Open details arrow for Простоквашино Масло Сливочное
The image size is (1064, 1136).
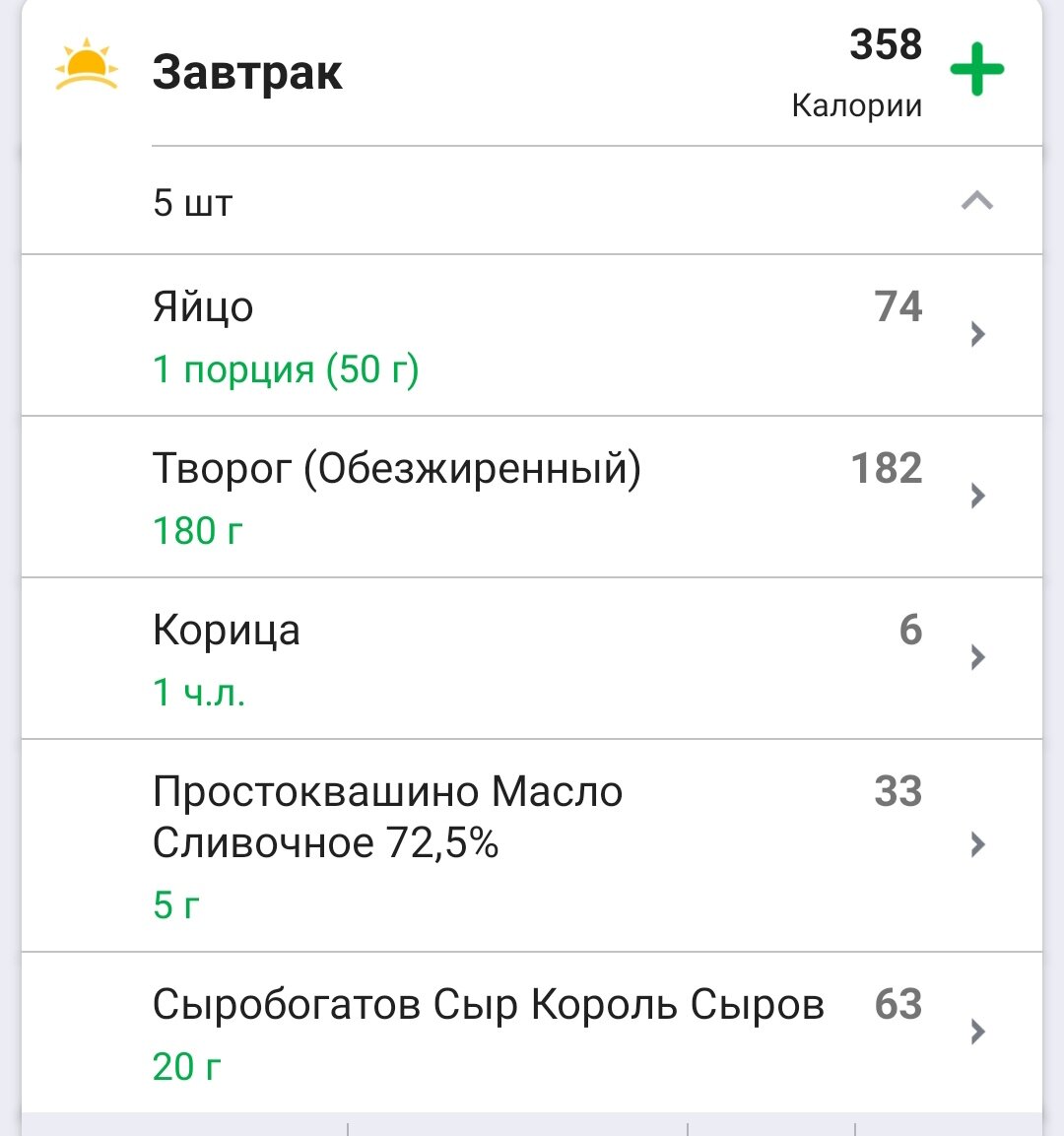click(976, 843)
